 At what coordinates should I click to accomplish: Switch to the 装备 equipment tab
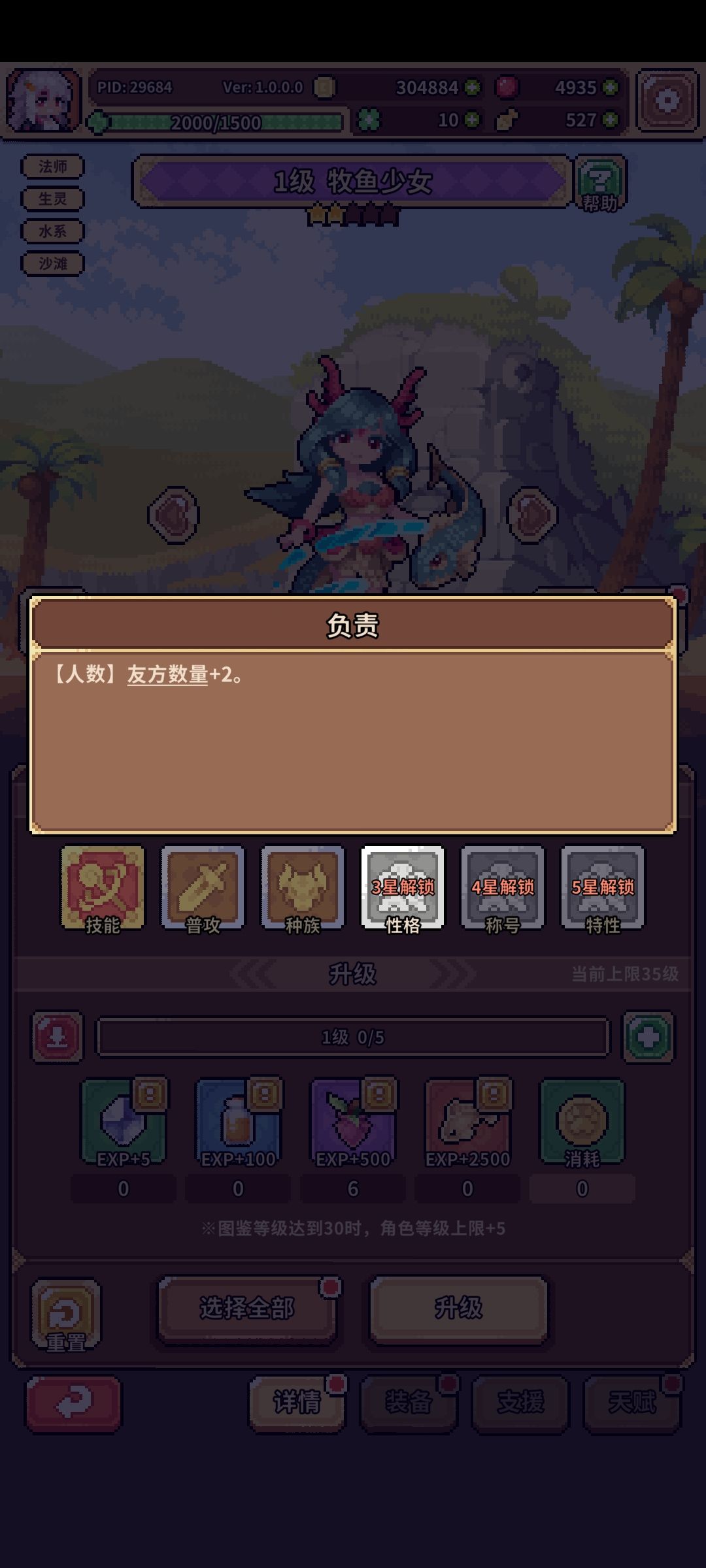(x=409, y=1402)
